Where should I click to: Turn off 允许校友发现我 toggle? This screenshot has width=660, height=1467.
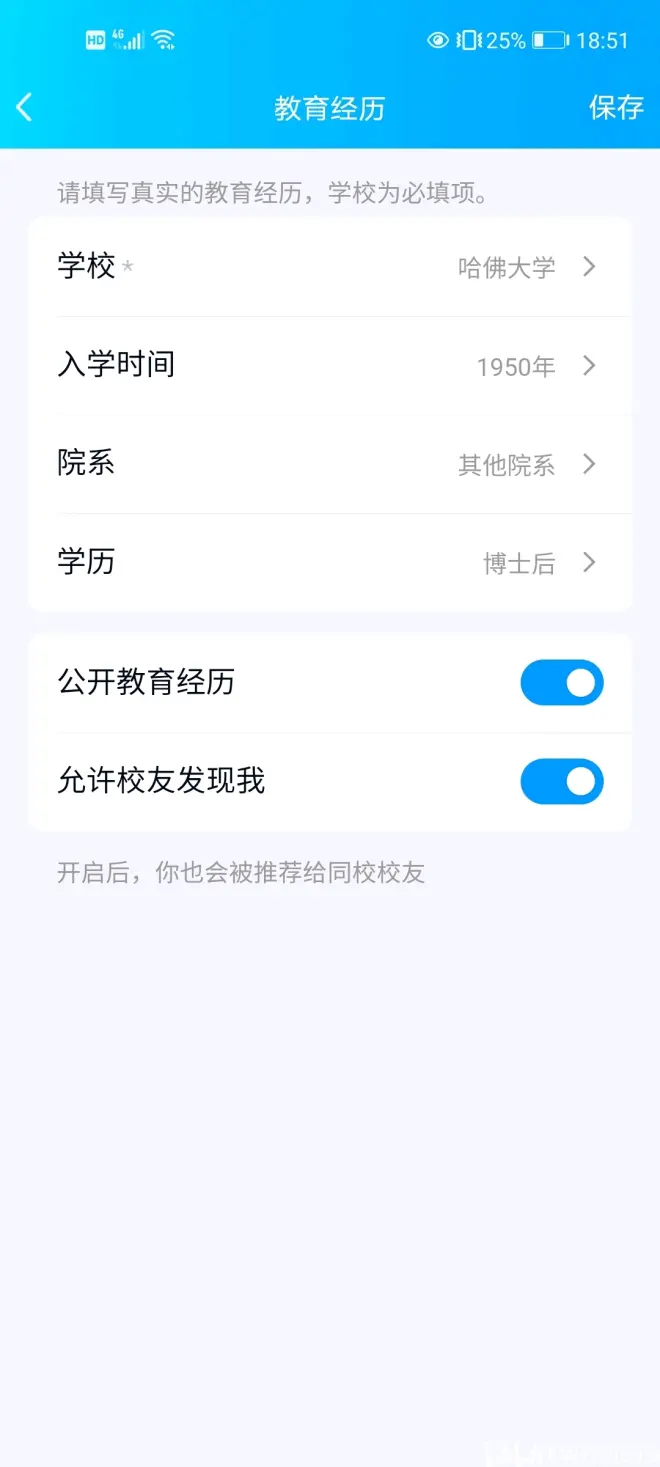(x=561, y=781)
